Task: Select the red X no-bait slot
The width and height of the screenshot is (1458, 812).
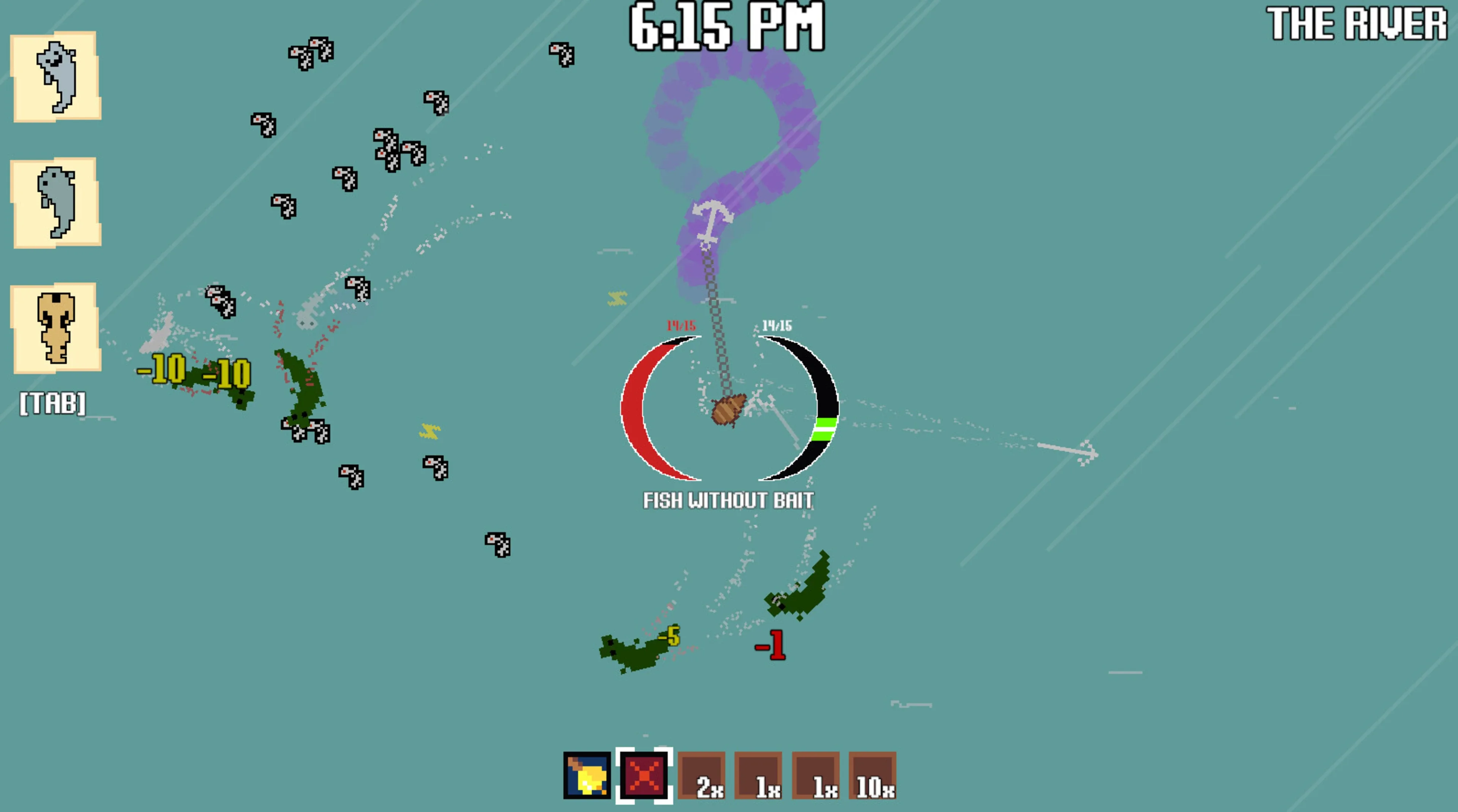Action: 644,775
